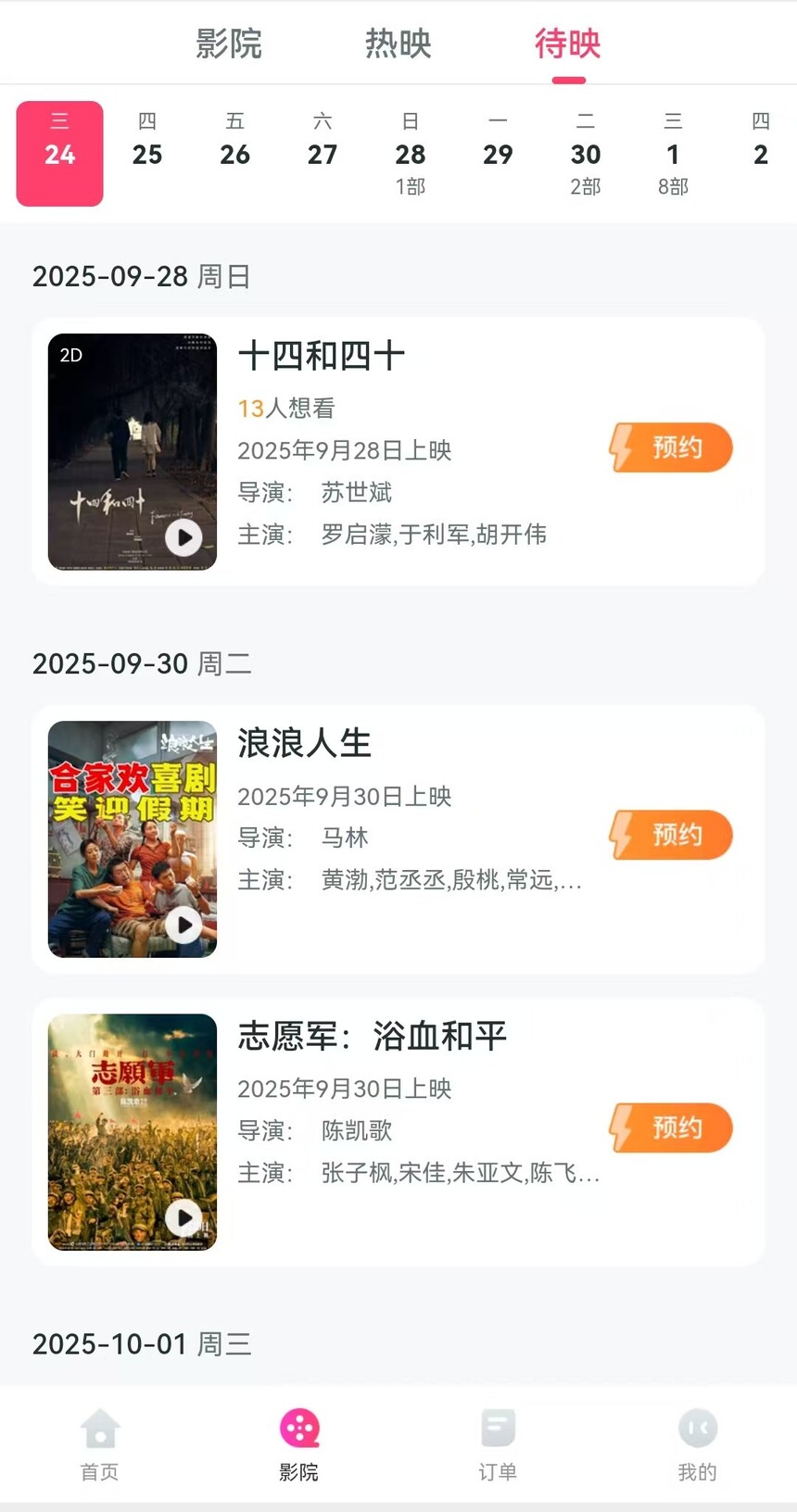Choose date 28 with 1部
The width and height of the screenshot is (797, 1512).
(411, 154)
